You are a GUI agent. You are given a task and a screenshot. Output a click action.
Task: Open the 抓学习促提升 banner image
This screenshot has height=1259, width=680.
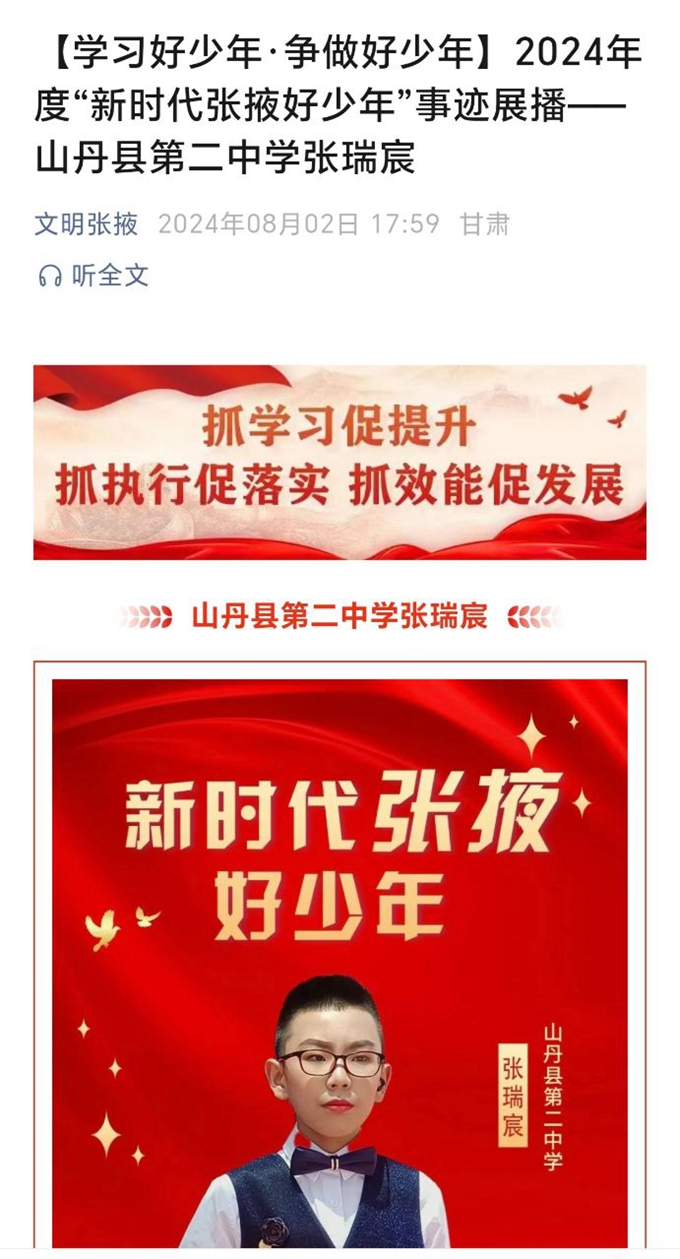click(x=340, y=462)
